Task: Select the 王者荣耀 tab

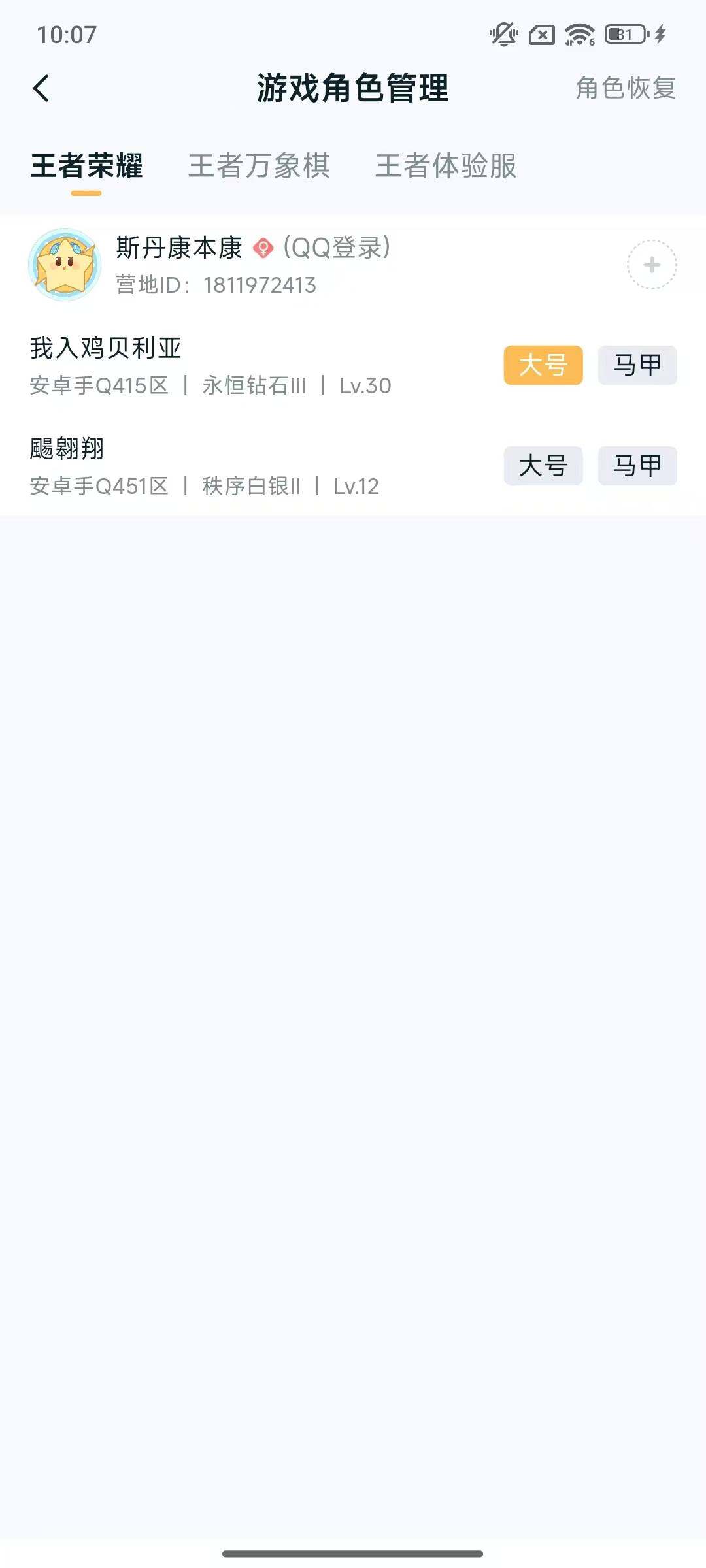Action: point(87,167)
